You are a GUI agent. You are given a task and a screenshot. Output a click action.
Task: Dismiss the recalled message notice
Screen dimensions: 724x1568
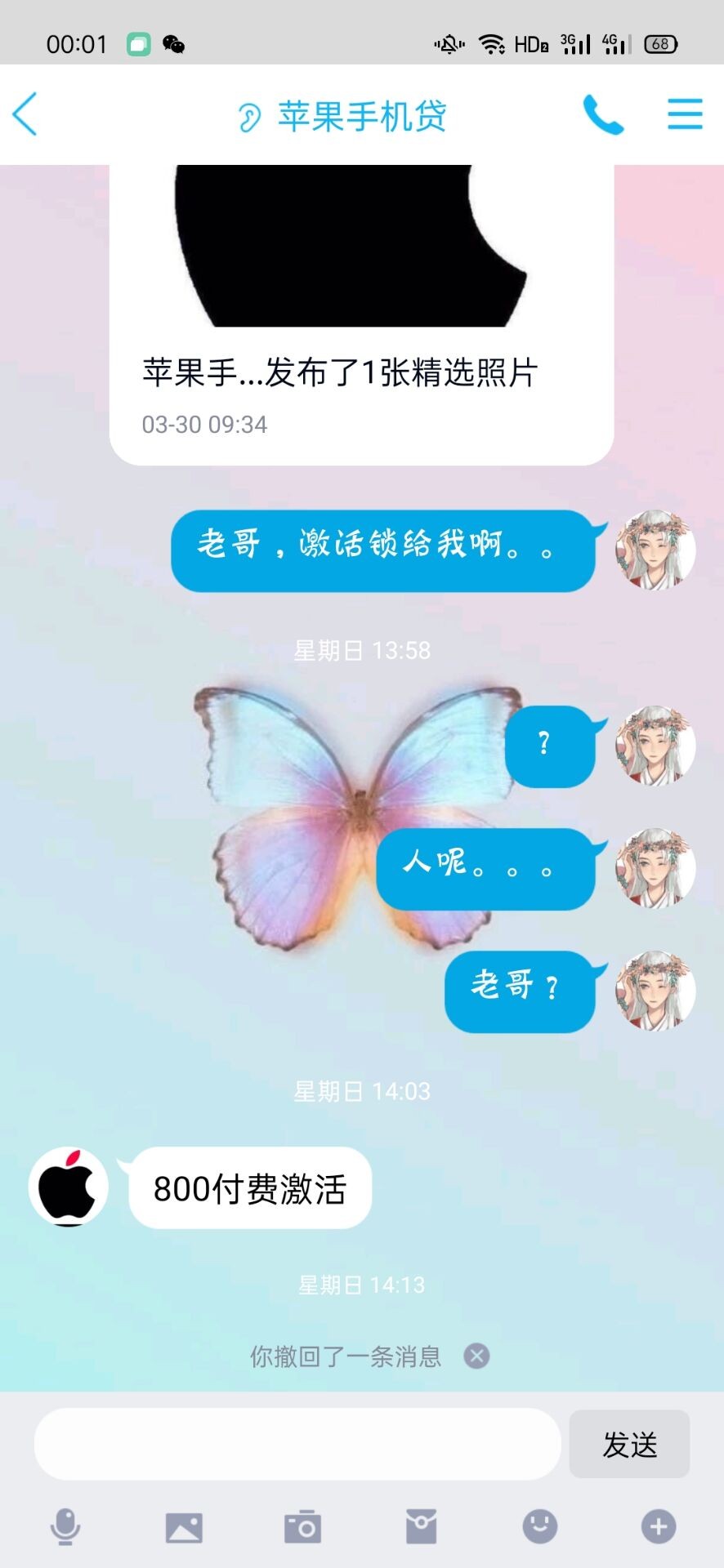point(476,1356)
